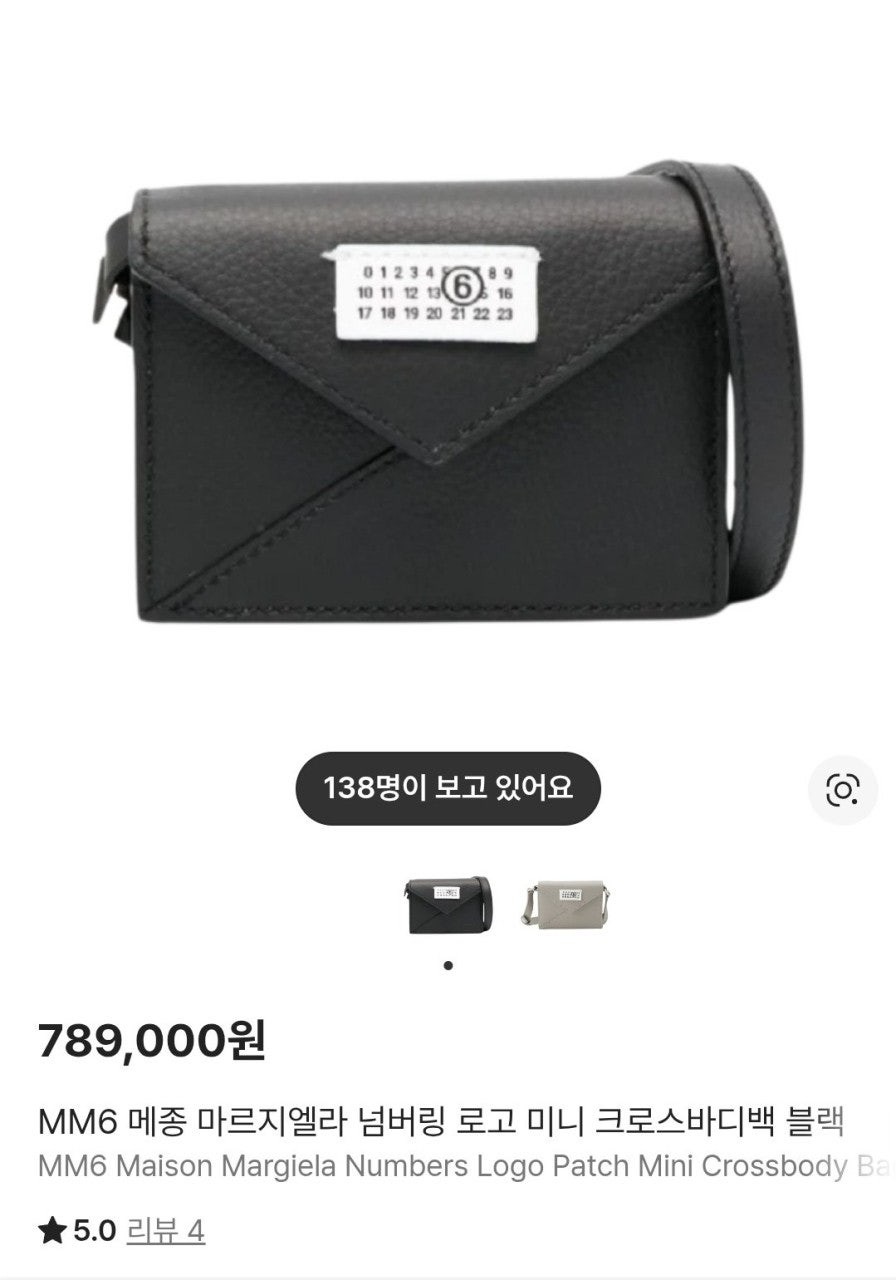Screen dimensions: 896x1280
Task: Select the black bag color thumbnail
Action: point(449,905)
